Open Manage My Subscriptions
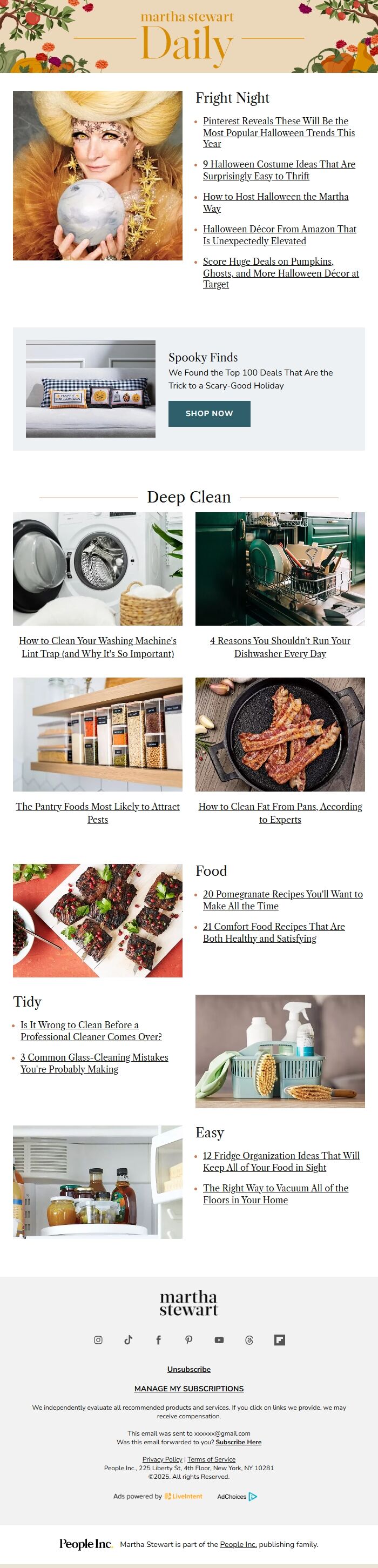 click(188, 1389)
